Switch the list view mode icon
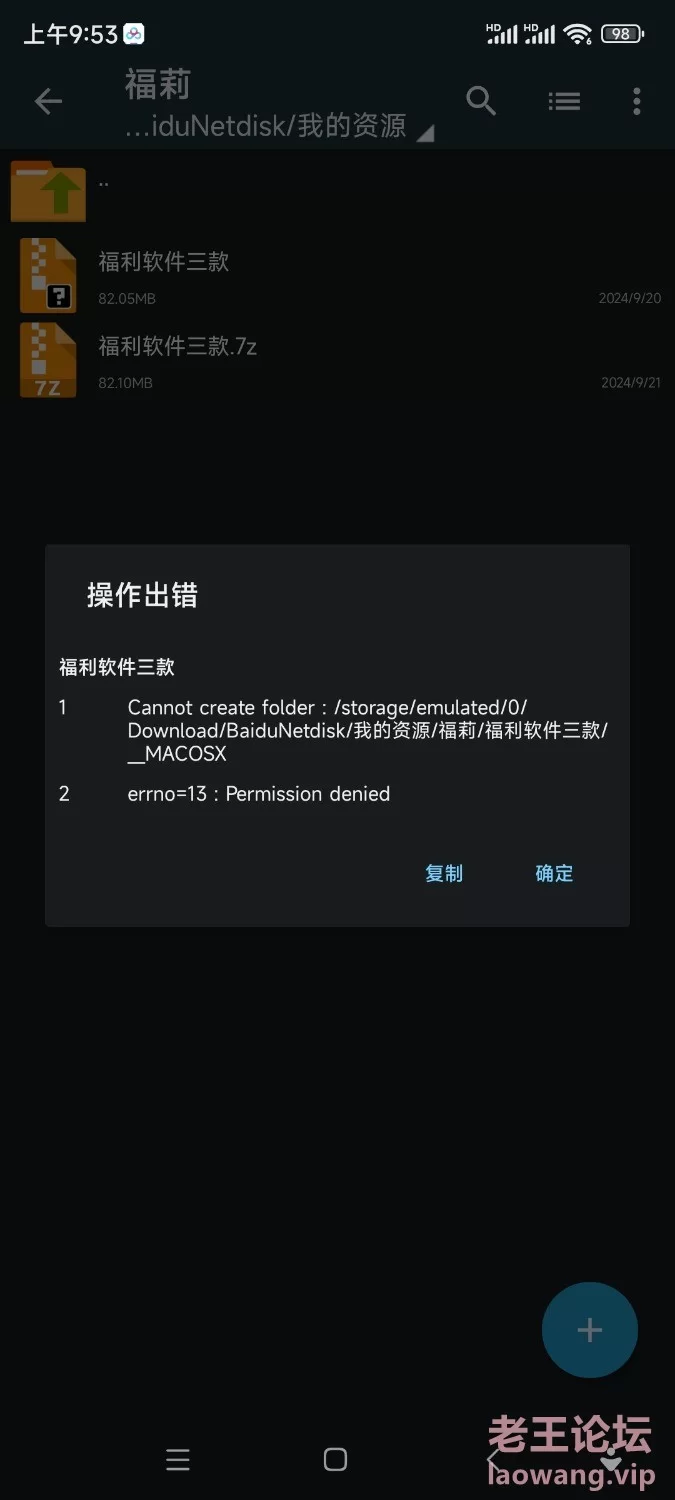 click(564, 101)
